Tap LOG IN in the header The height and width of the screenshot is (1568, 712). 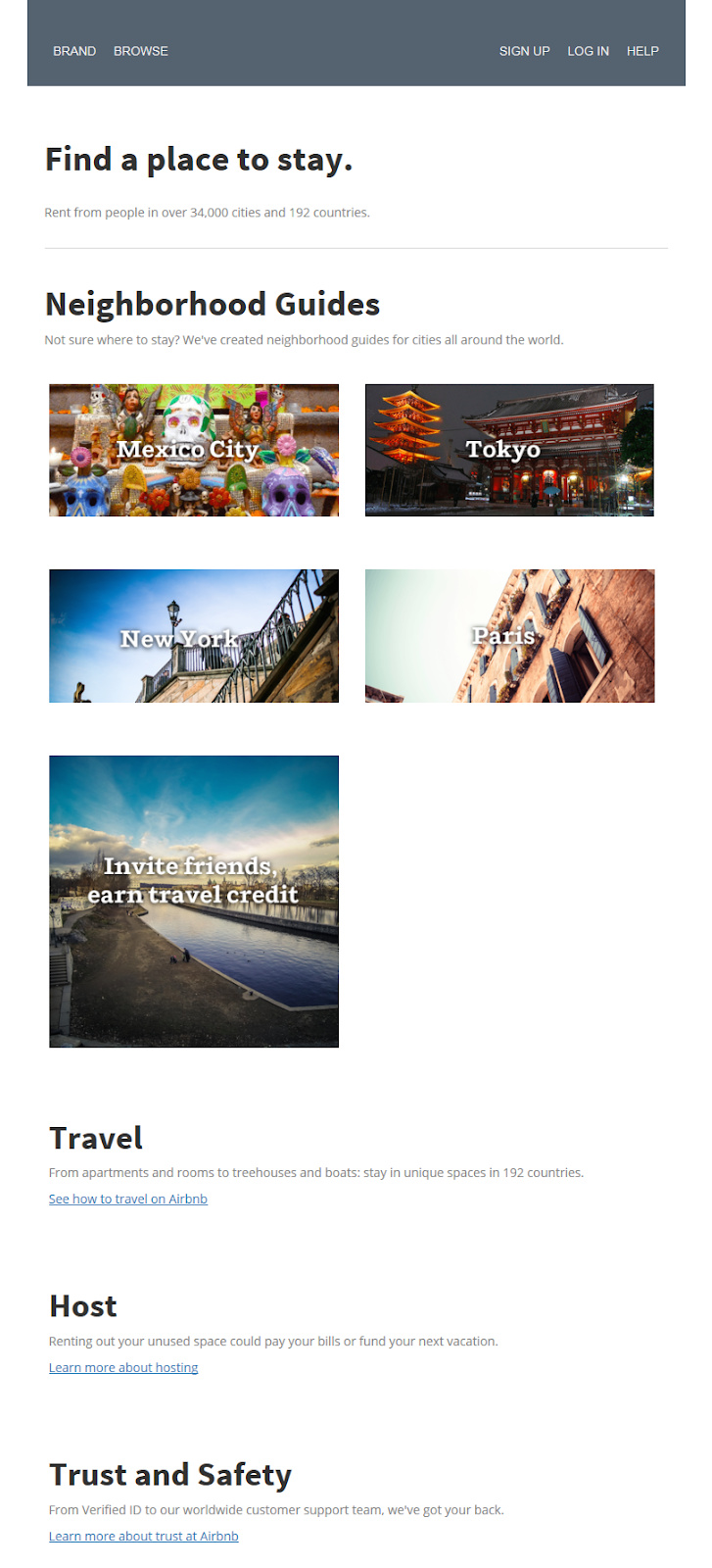(588, 51)
